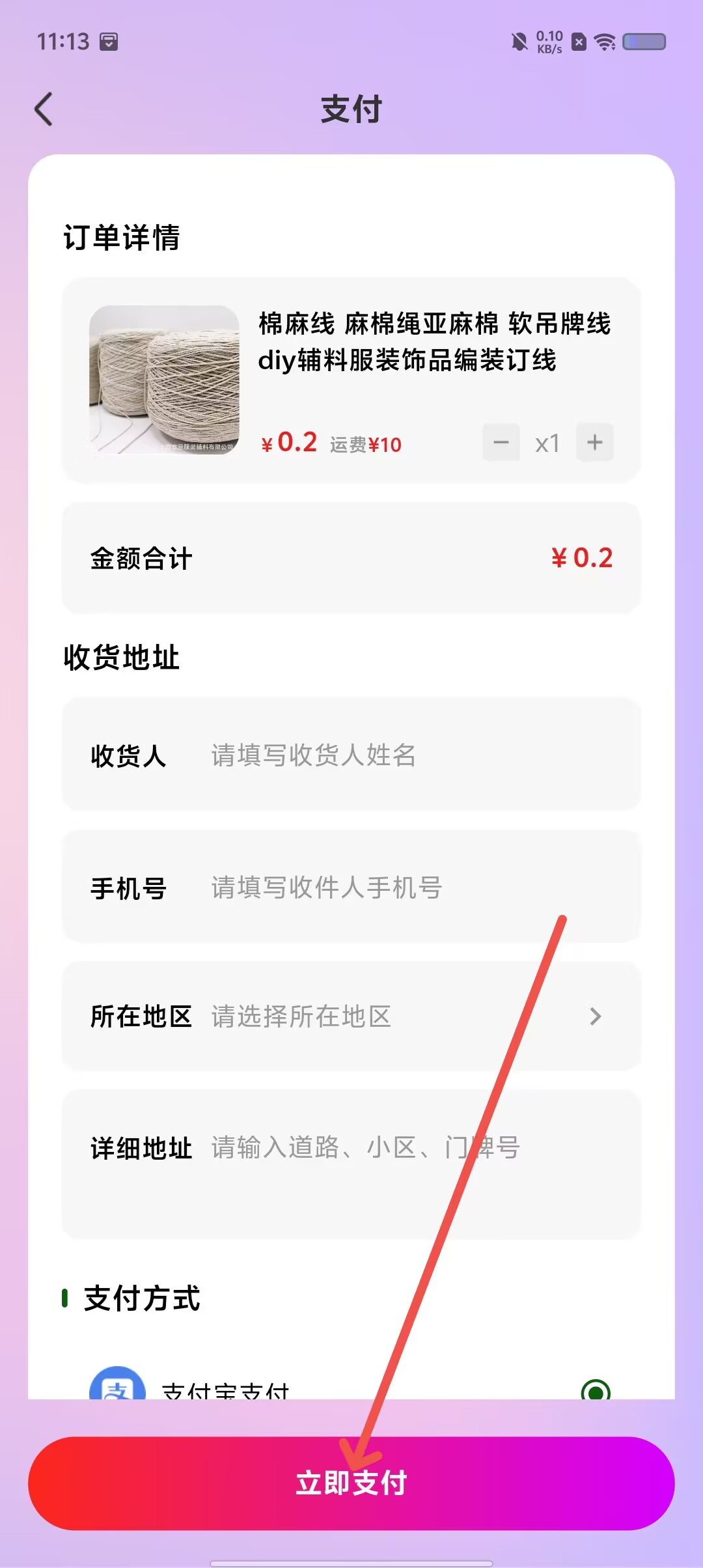Open the 棉麻线 product card

[x=351, y=380]
